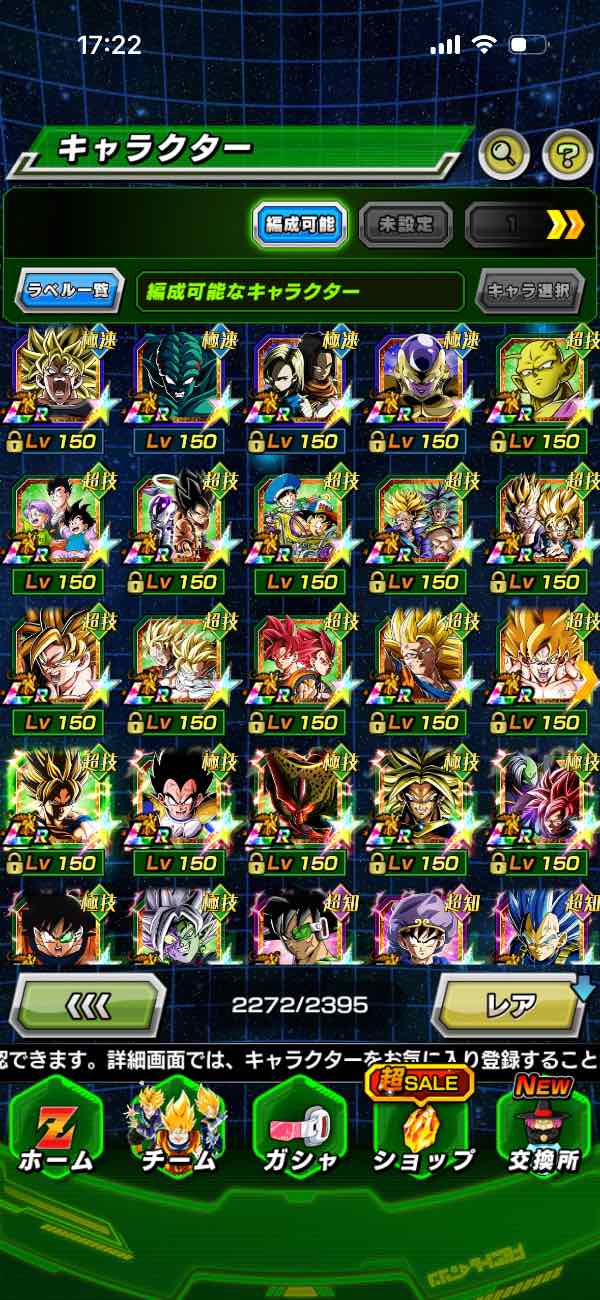Tap the yellow double arrow next to 1
Screen dimensions: 600x1300
[565, 225]
